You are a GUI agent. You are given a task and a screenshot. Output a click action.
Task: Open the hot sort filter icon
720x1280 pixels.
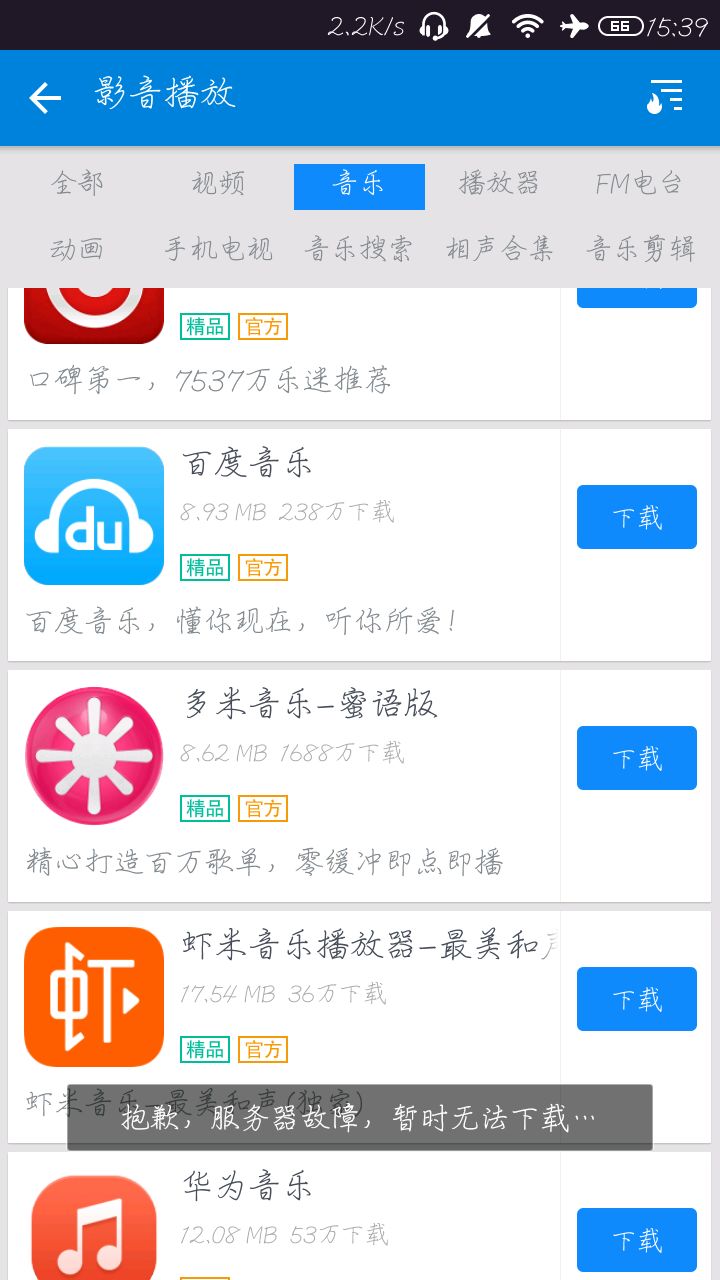(665, 97)
